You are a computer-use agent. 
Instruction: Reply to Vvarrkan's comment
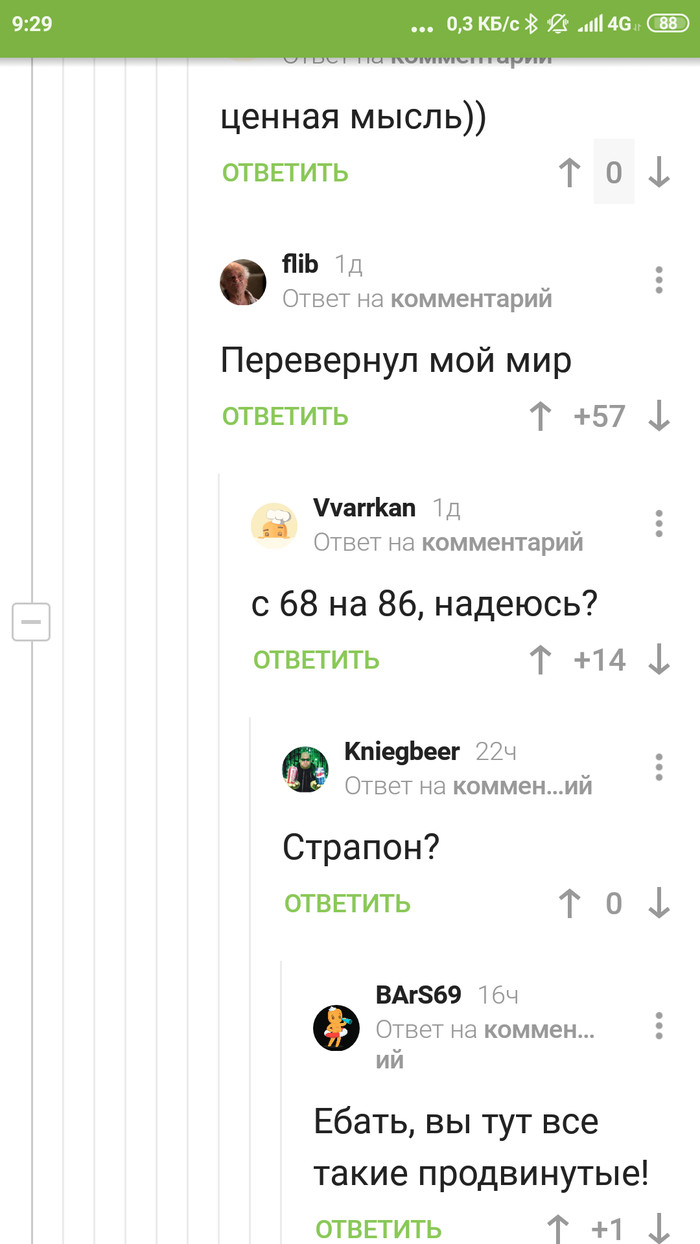[x=316, y=660]
